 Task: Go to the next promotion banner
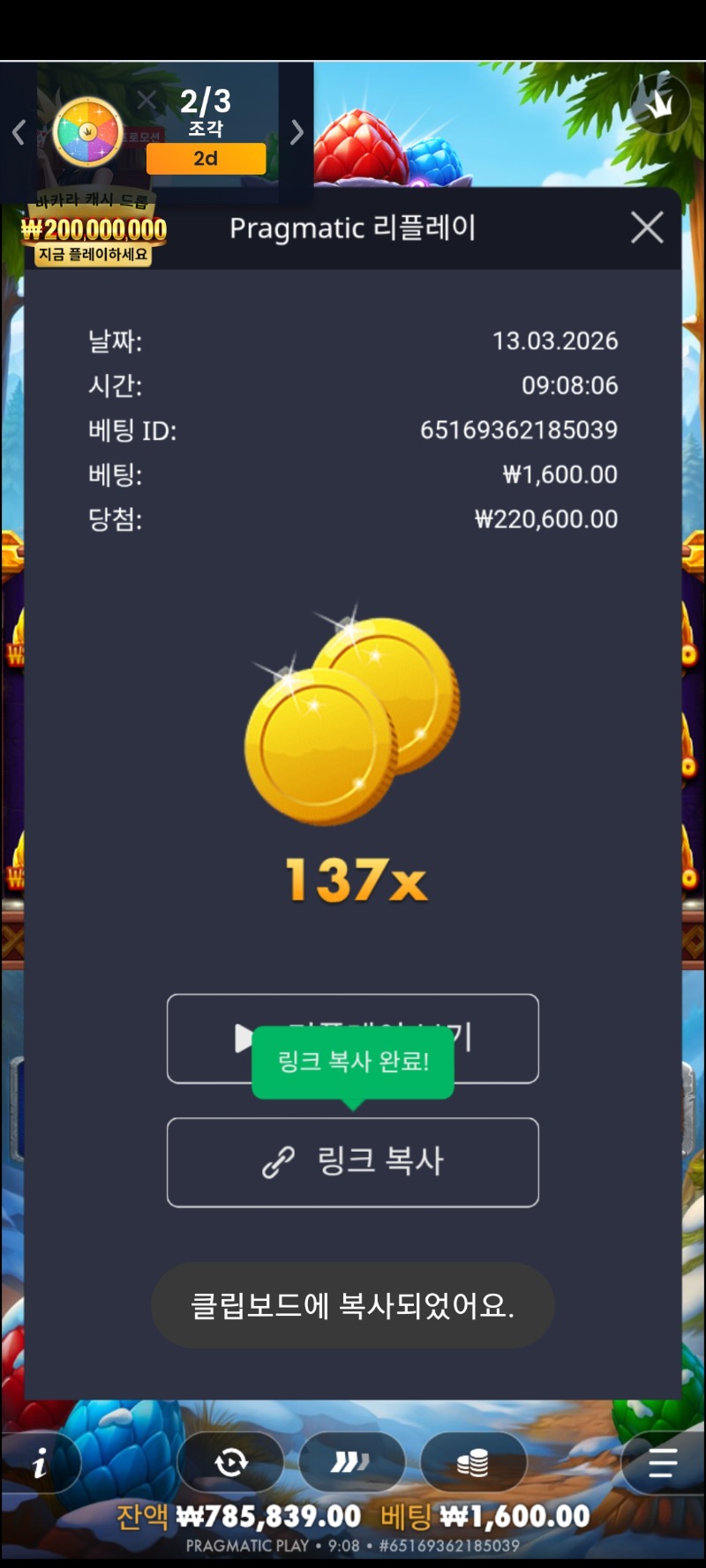[x=297, y=132]
